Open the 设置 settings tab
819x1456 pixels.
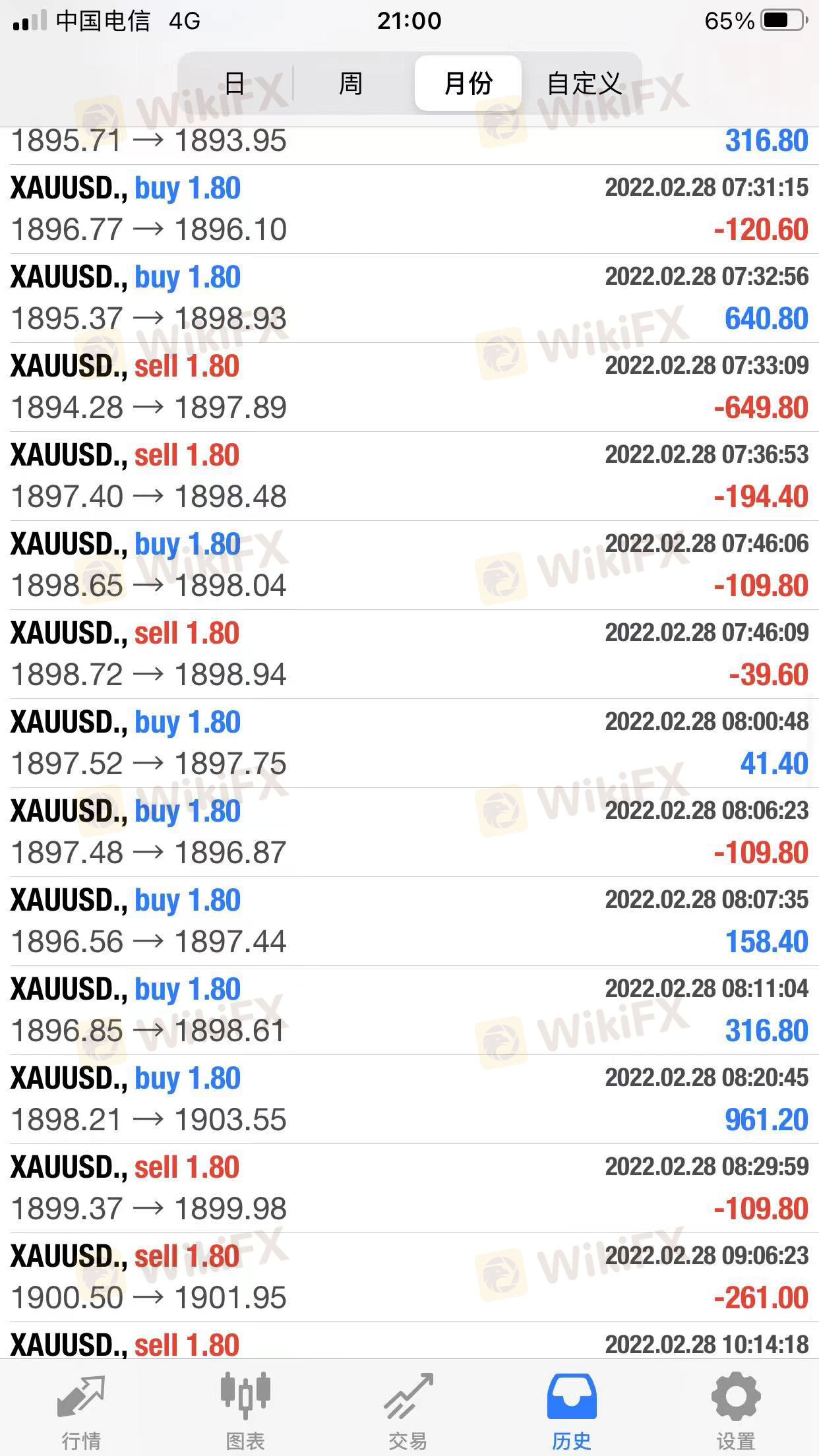(x=736, y=1411)
